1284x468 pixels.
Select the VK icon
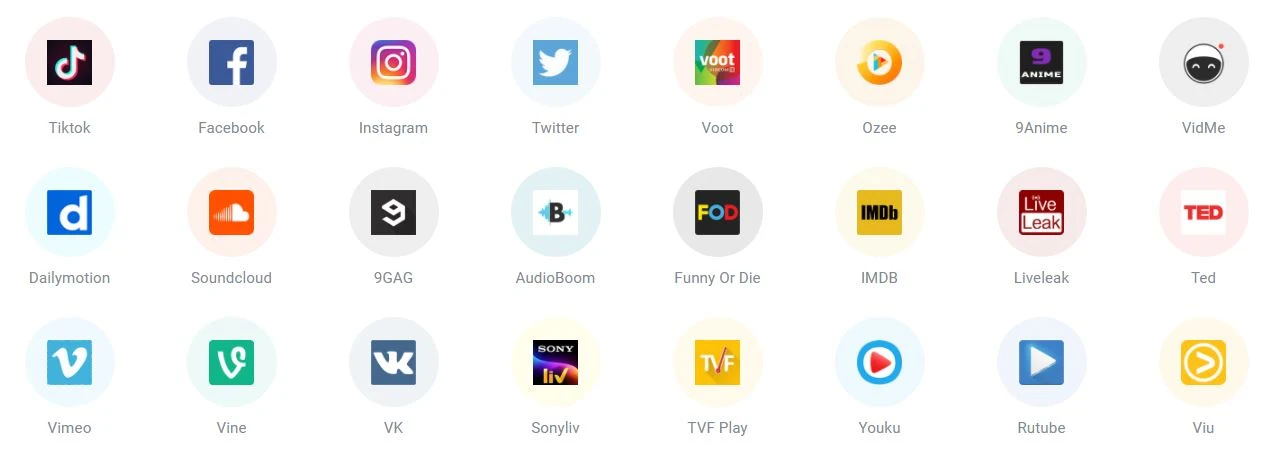pyautogui.click(x=393, y=363)
